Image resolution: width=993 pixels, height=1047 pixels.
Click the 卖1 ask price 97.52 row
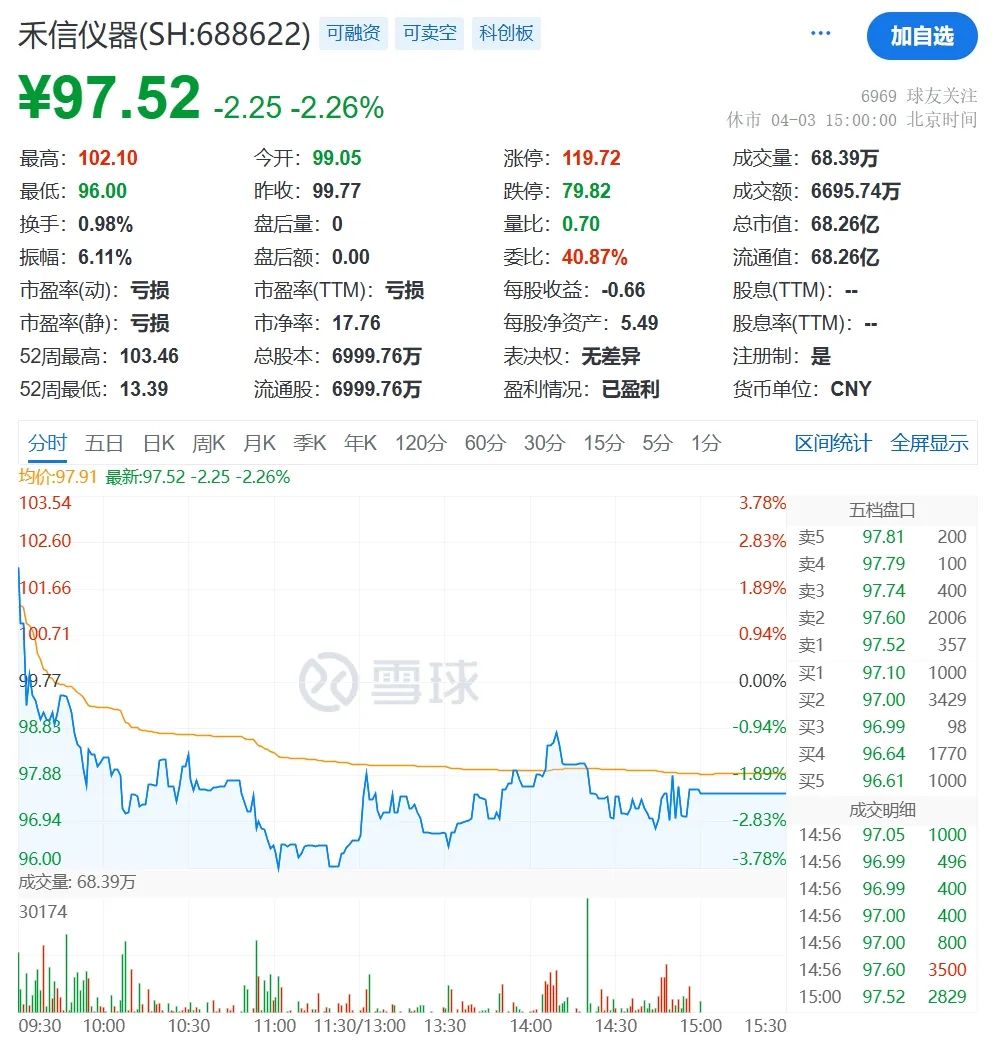pos(884,646)
